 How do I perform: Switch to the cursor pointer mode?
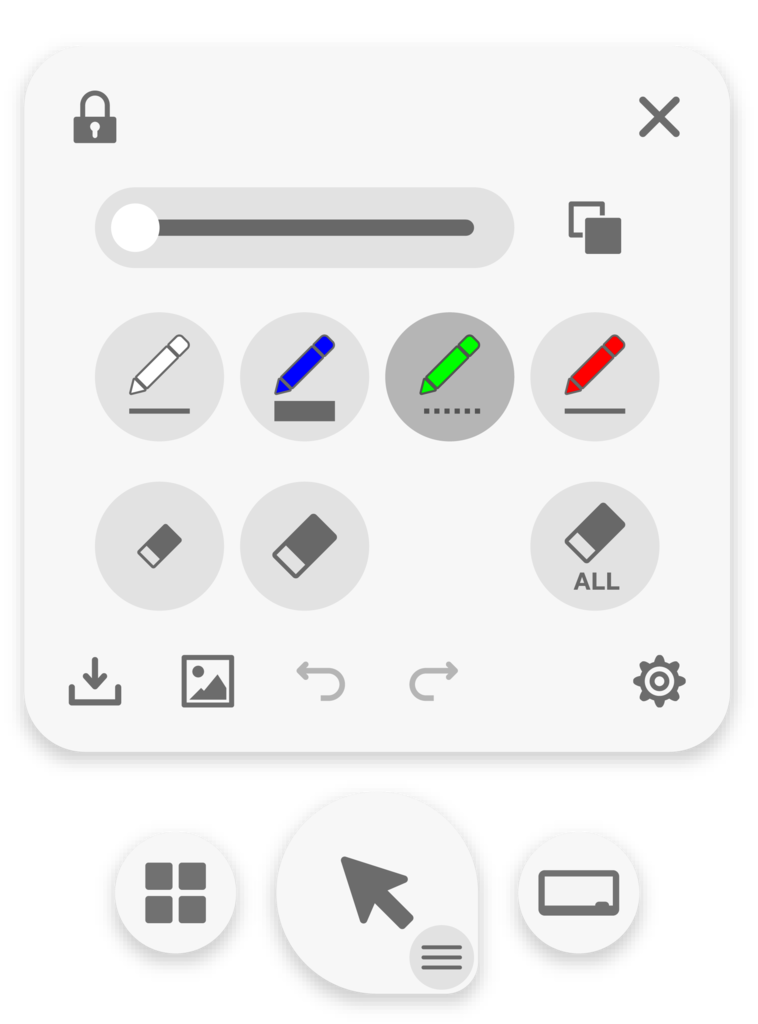pyautogui.click(x=375, y=890)
